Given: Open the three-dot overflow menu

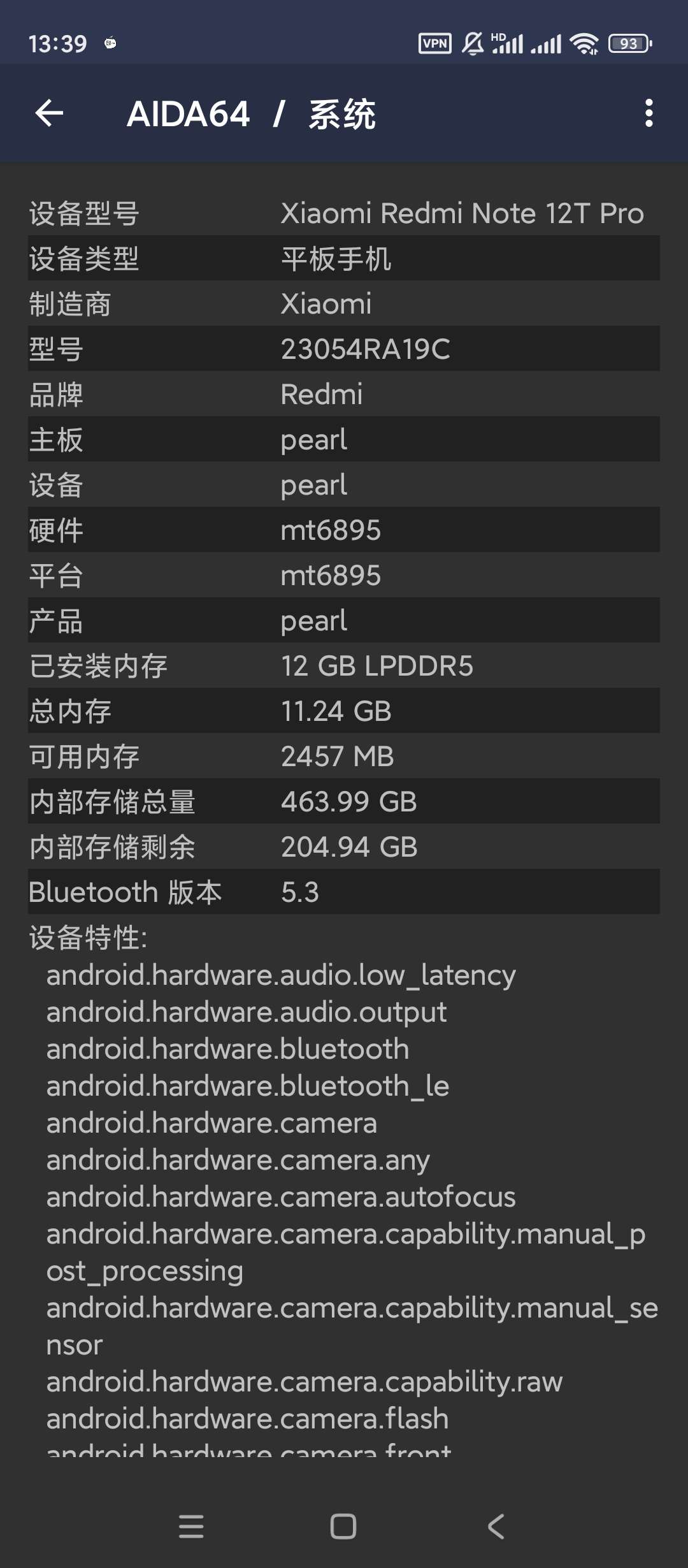Looking at the screenshot, I should point(649,113).
